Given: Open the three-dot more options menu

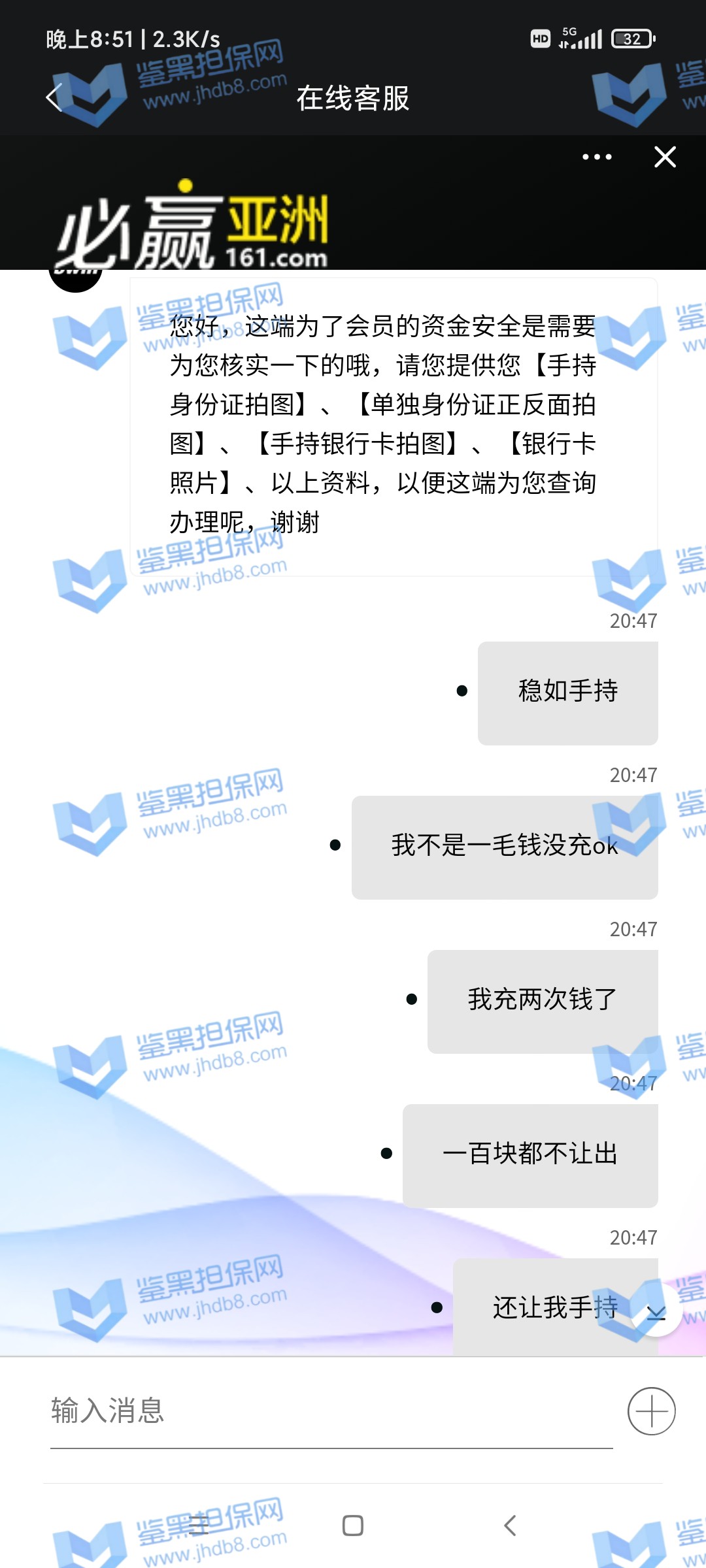Looking at the screenshot, I should coord(597,157).
